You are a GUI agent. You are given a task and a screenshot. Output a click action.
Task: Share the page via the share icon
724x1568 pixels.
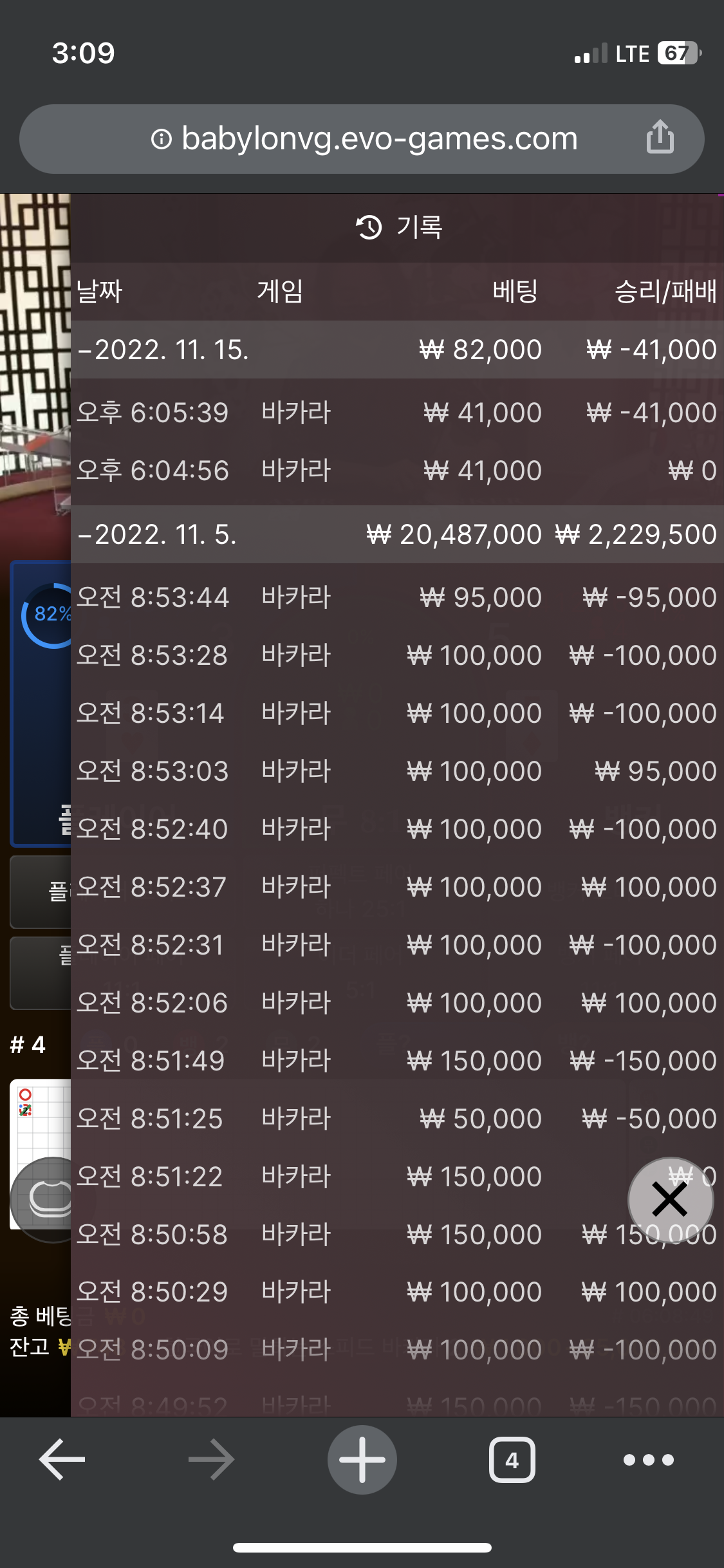click(x=660, y=138)
